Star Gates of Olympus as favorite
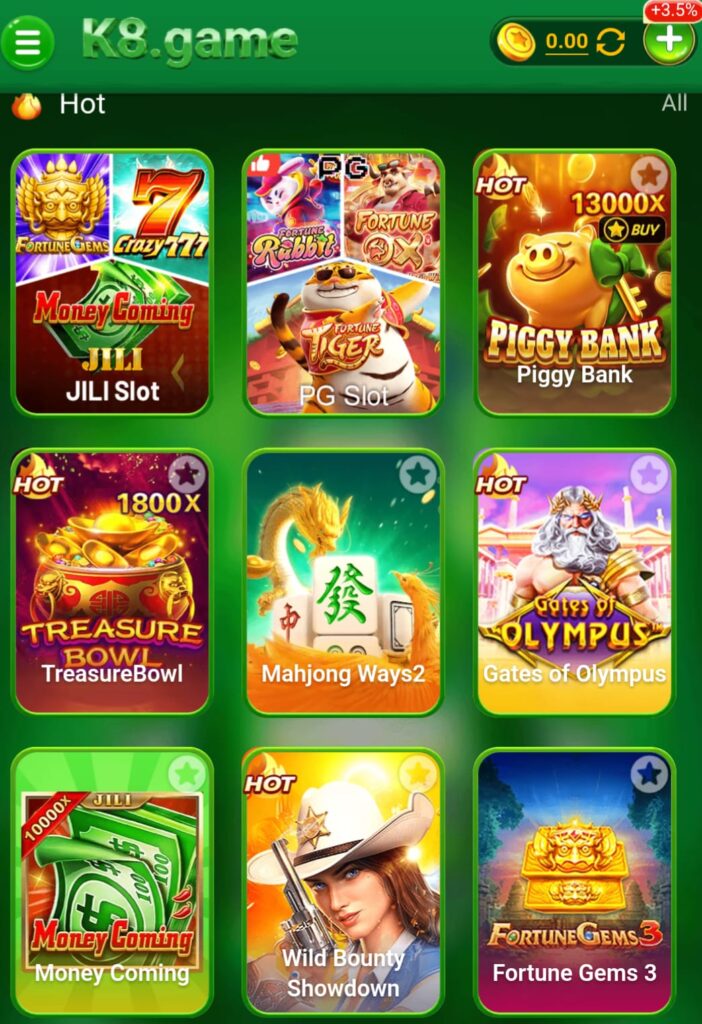This screenshot has width=702, height=1024. tap(650, 474)
